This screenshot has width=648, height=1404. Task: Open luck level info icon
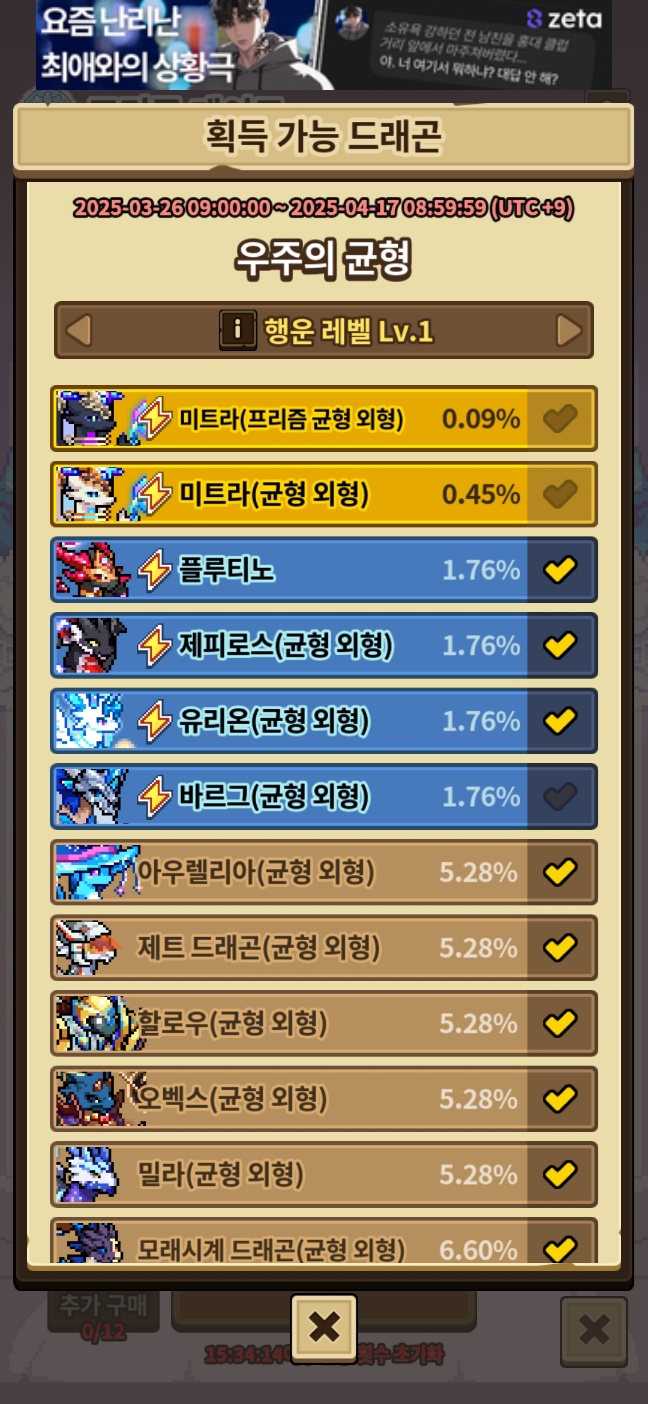[237, 330]
